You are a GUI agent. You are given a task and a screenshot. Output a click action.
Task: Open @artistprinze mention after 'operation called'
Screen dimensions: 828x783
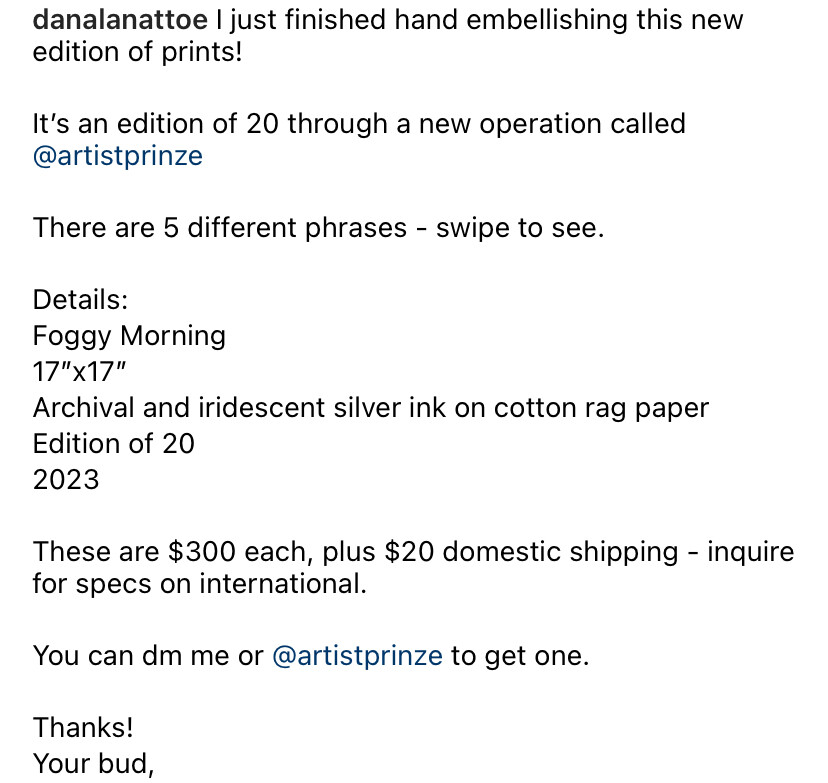coord(118,157)
